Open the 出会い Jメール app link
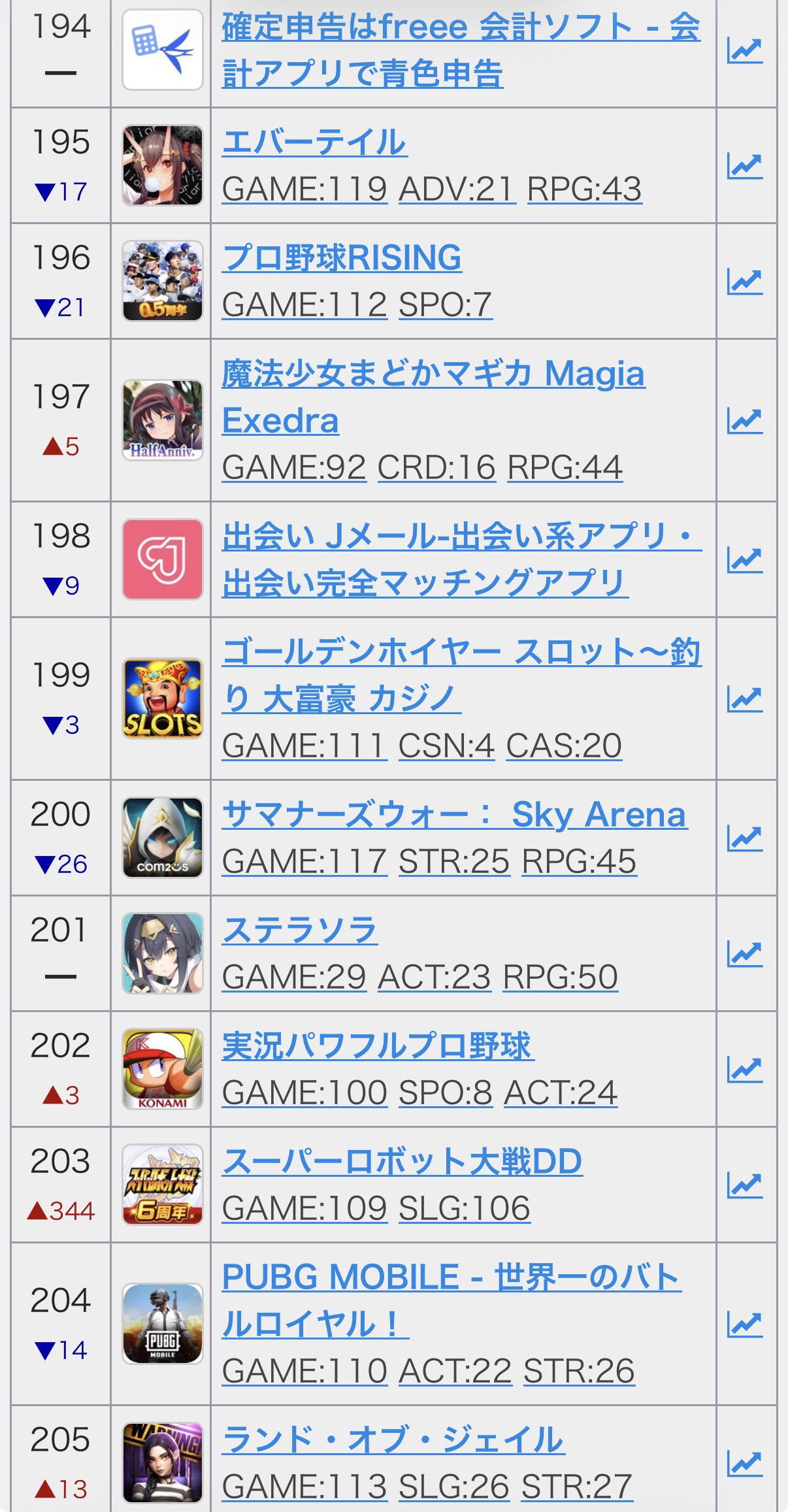Image resolution: width=788 pixels, height=1512 pixels. (461, 559)
